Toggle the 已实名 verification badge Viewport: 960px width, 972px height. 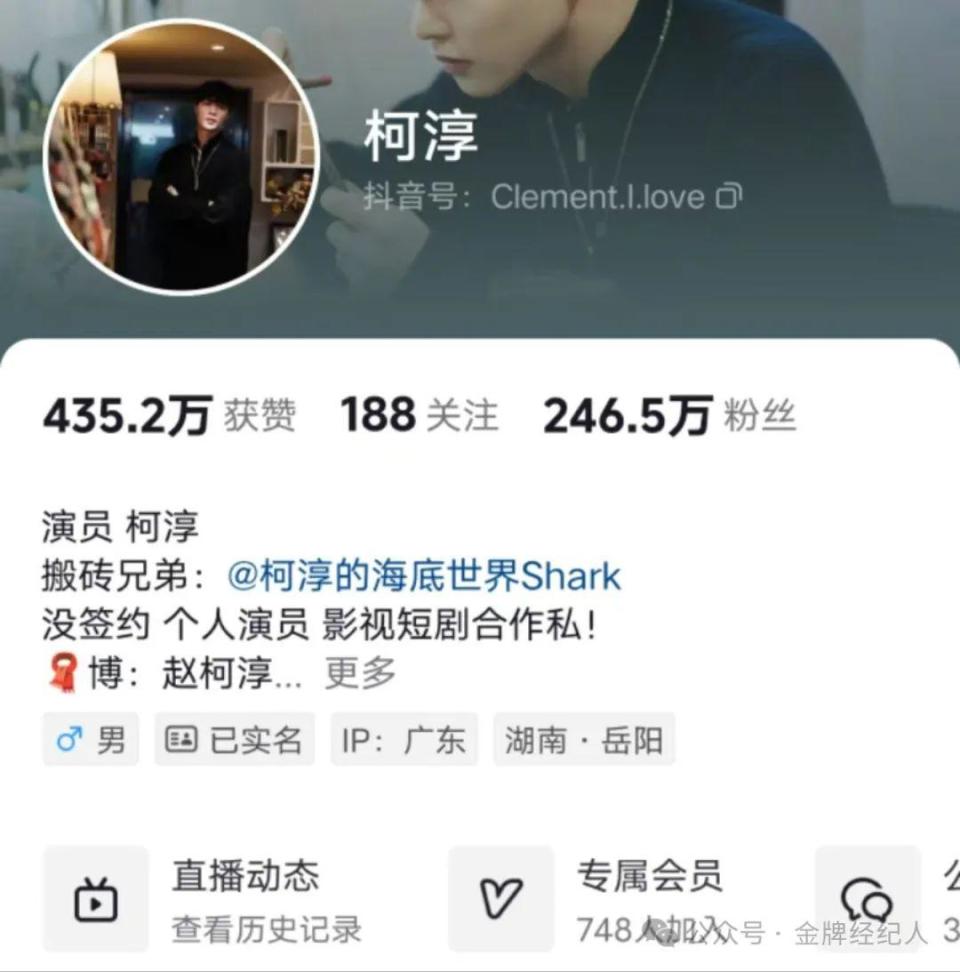[x=233, y=738]
